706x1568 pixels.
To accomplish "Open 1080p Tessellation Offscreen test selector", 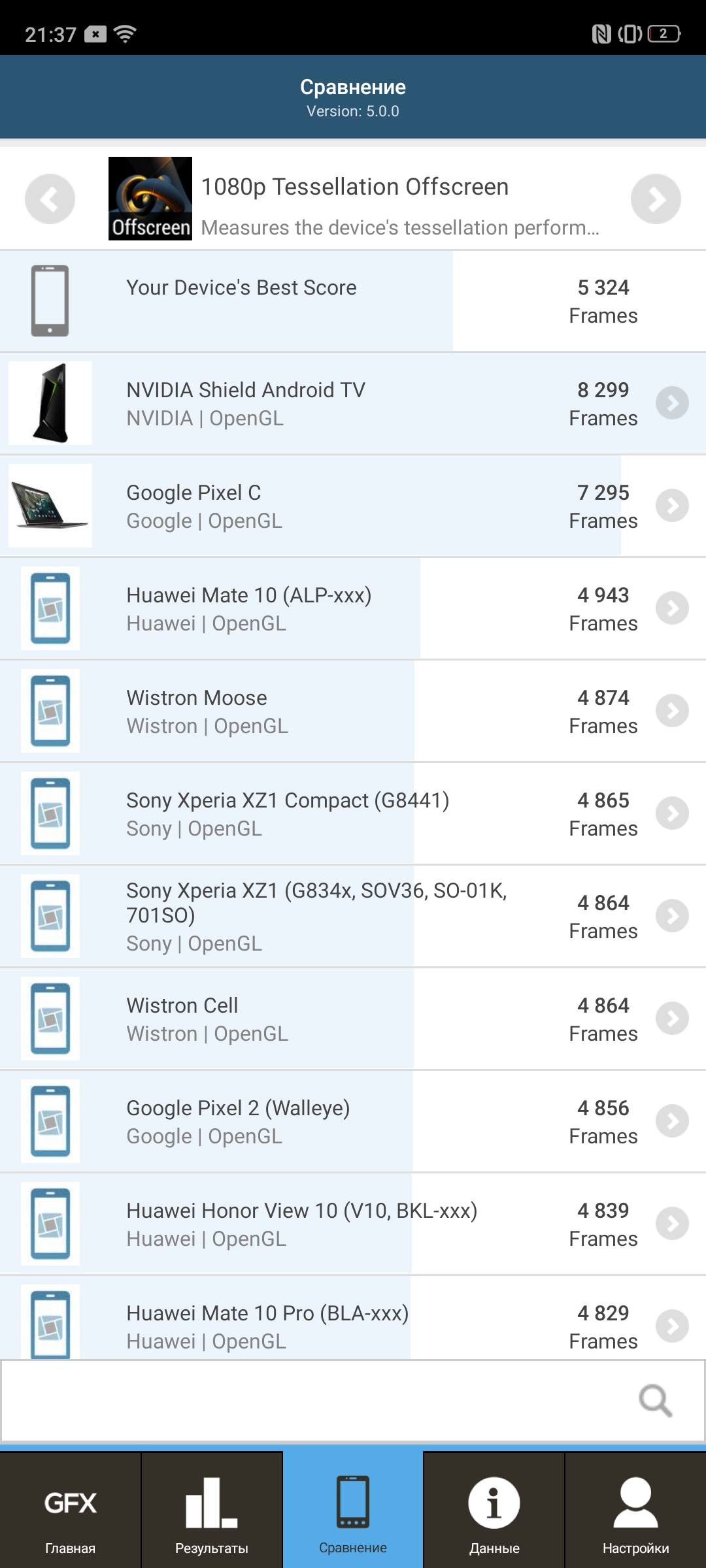I will tap(353, 199).
